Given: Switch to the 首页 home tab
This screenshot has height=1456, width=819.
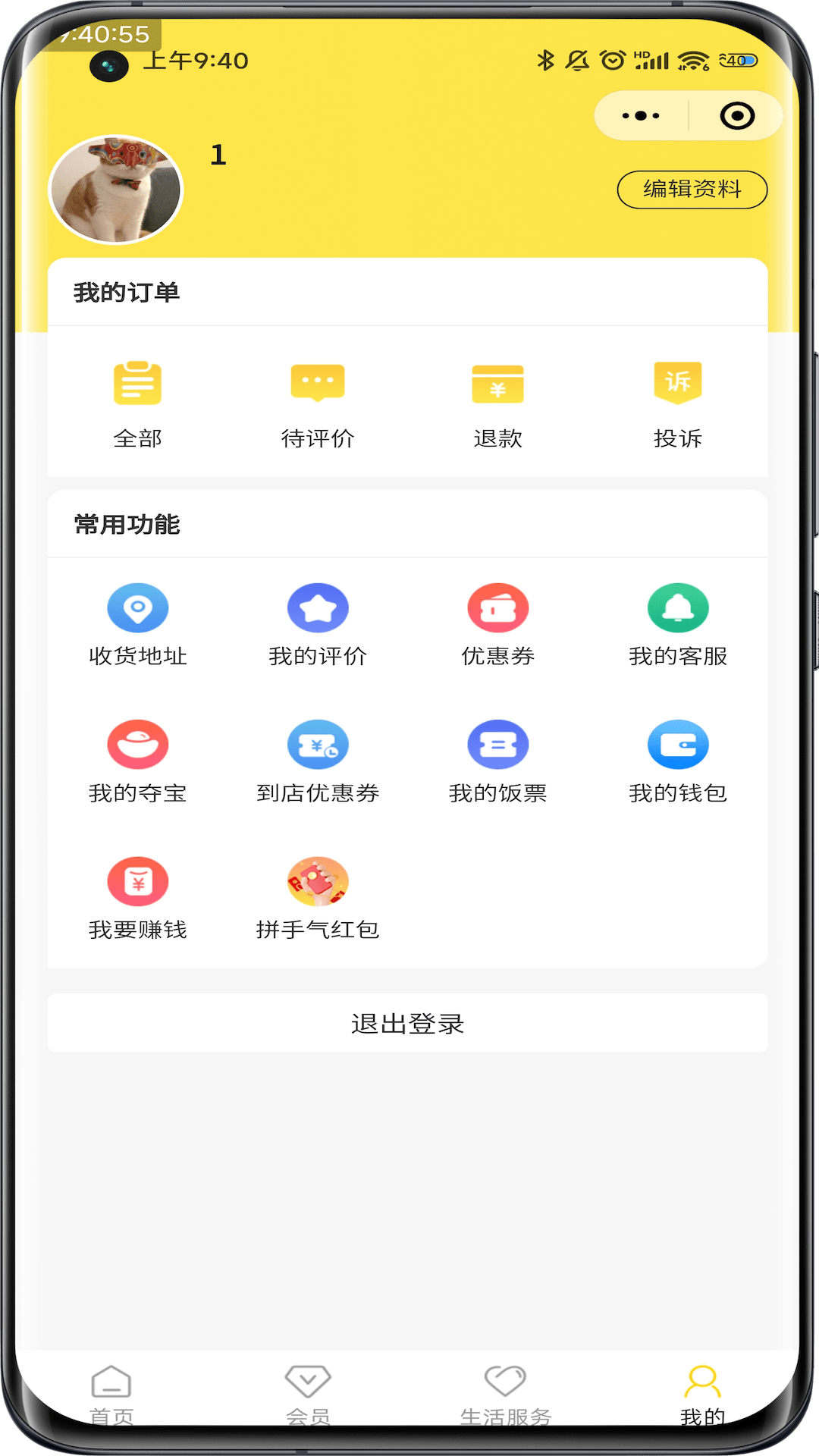Looking at the screenshot, I should click(x=111, y=1393).
